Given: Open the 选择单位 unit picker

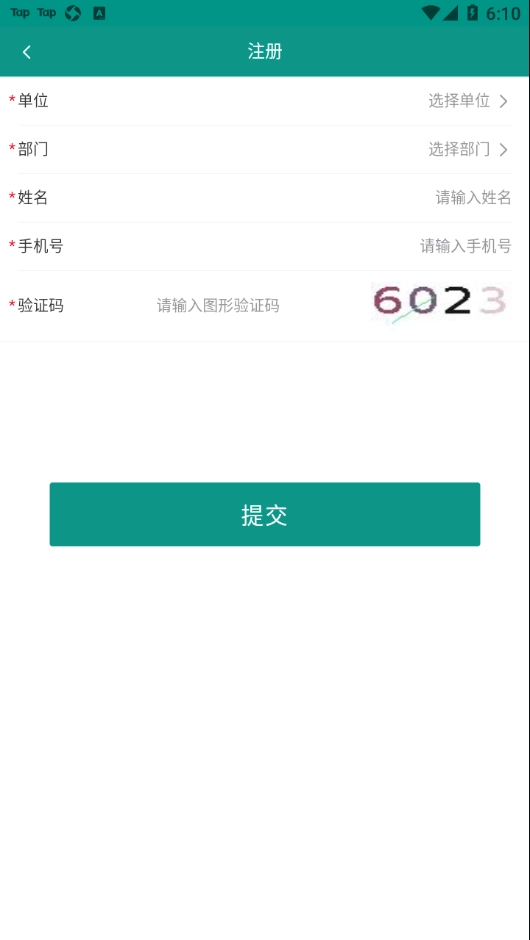Looking at the screenshot, I should [x=468, y=101].
